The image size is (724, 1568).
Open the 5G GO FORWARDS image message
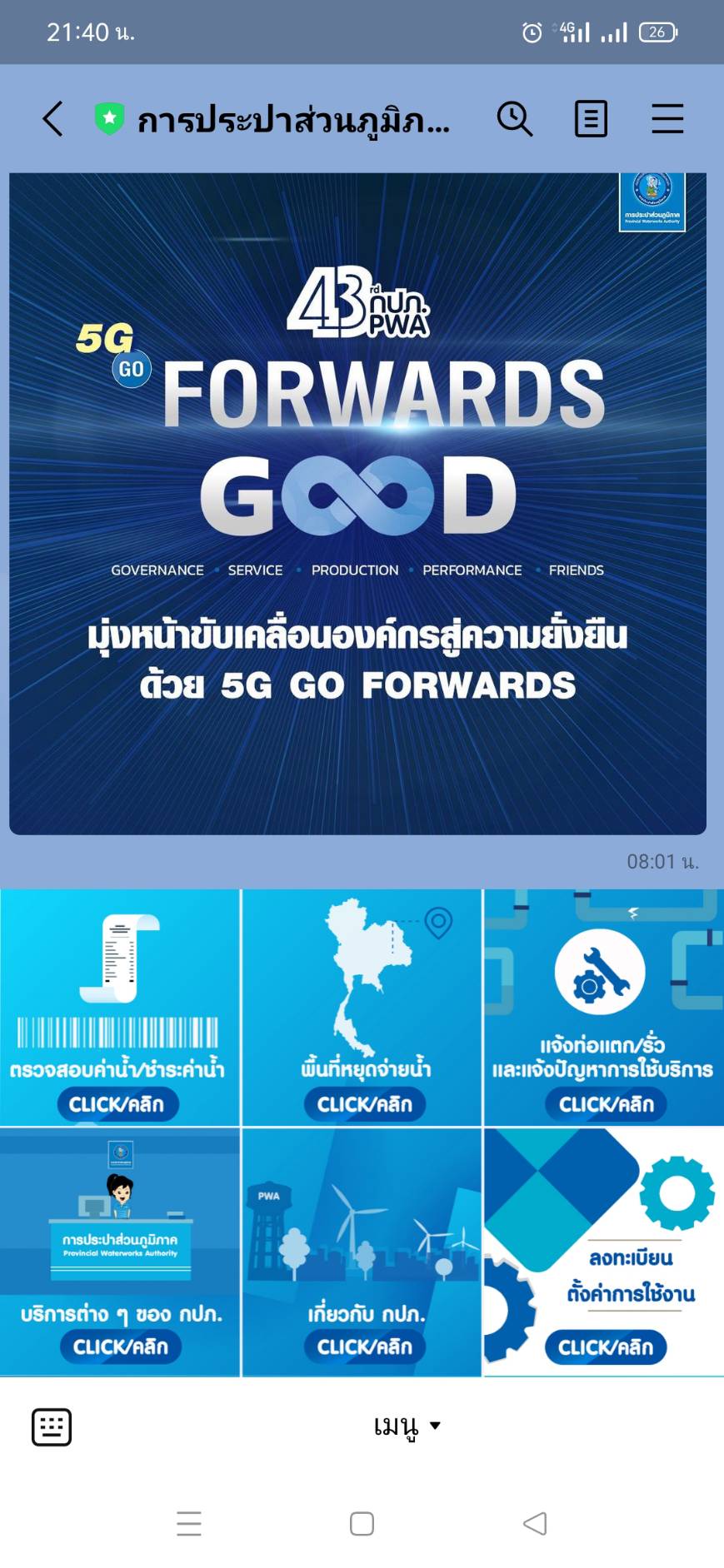click(x=357, y=504)
